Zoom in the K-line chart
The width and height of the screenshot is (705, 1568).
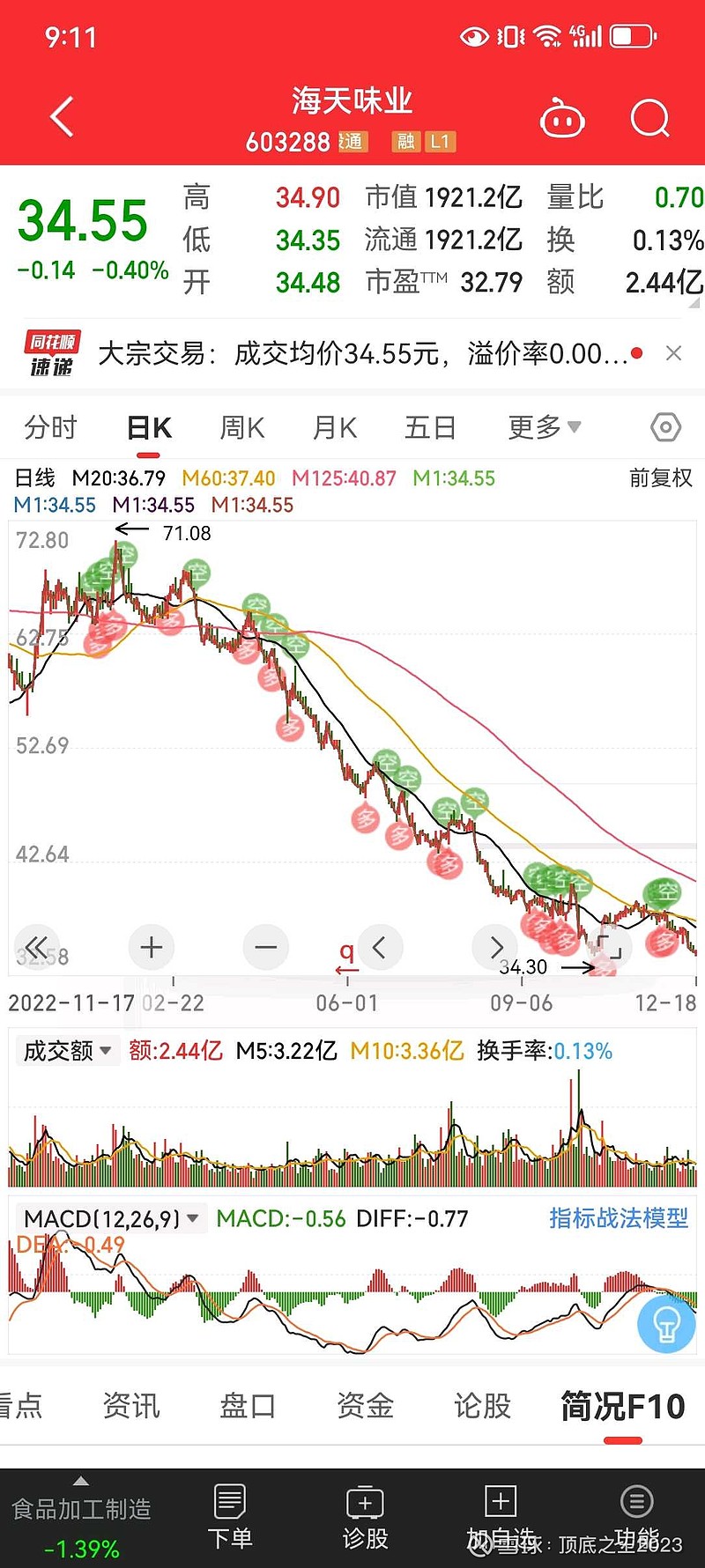tap(152, 948)
